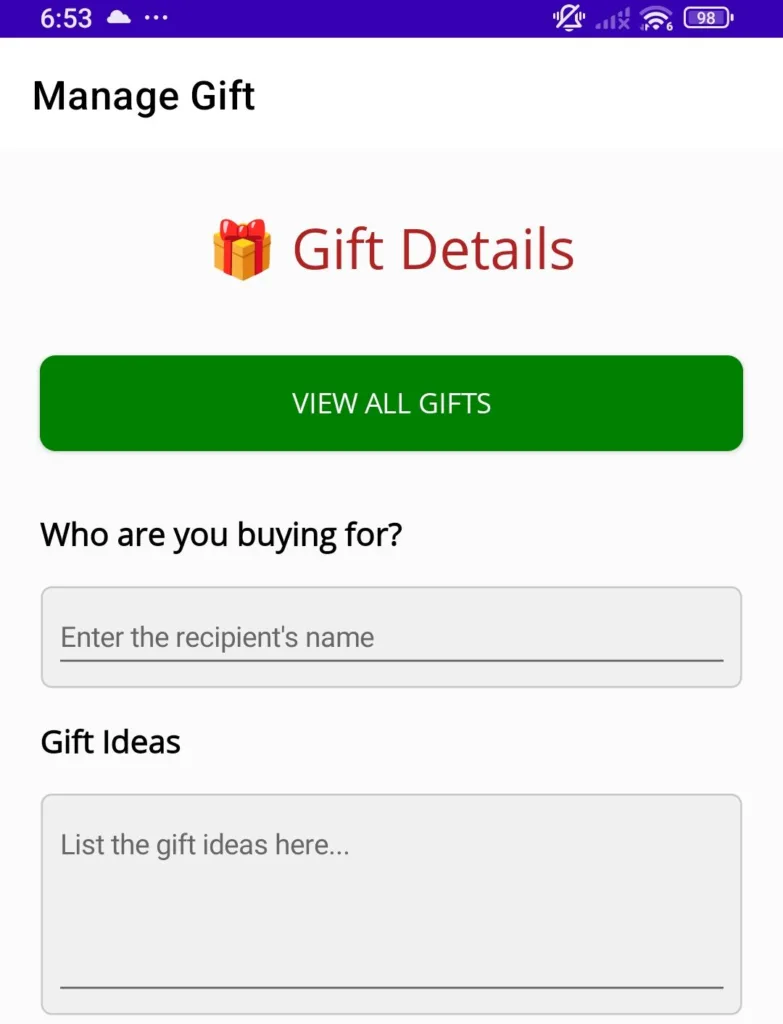This screenshot has width=783, height=1024.
Task: Tap the muted notification bell icon
Action: [x=567, y=17]
